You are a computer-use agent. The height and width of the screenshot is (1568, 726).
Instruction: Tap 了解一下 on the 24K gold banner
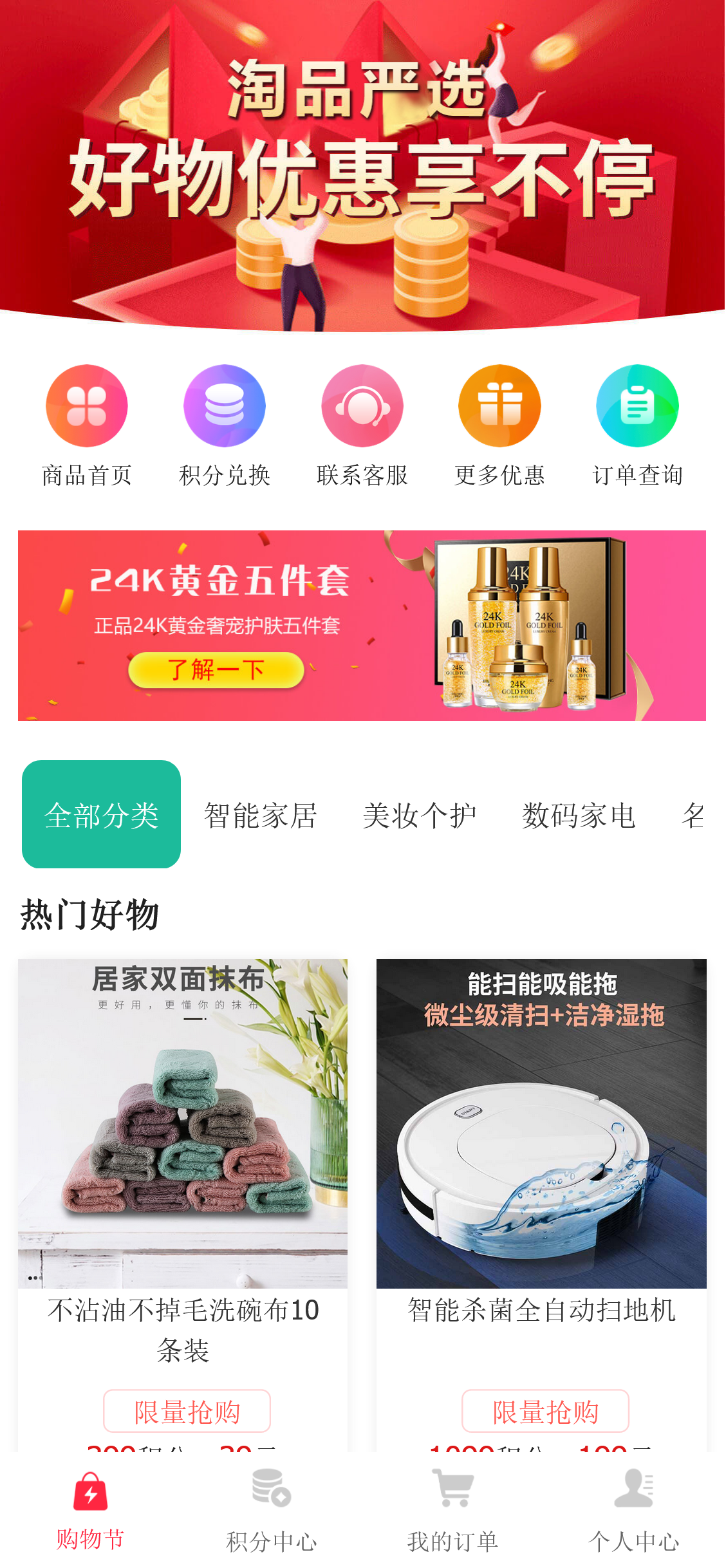coord(217,669)
